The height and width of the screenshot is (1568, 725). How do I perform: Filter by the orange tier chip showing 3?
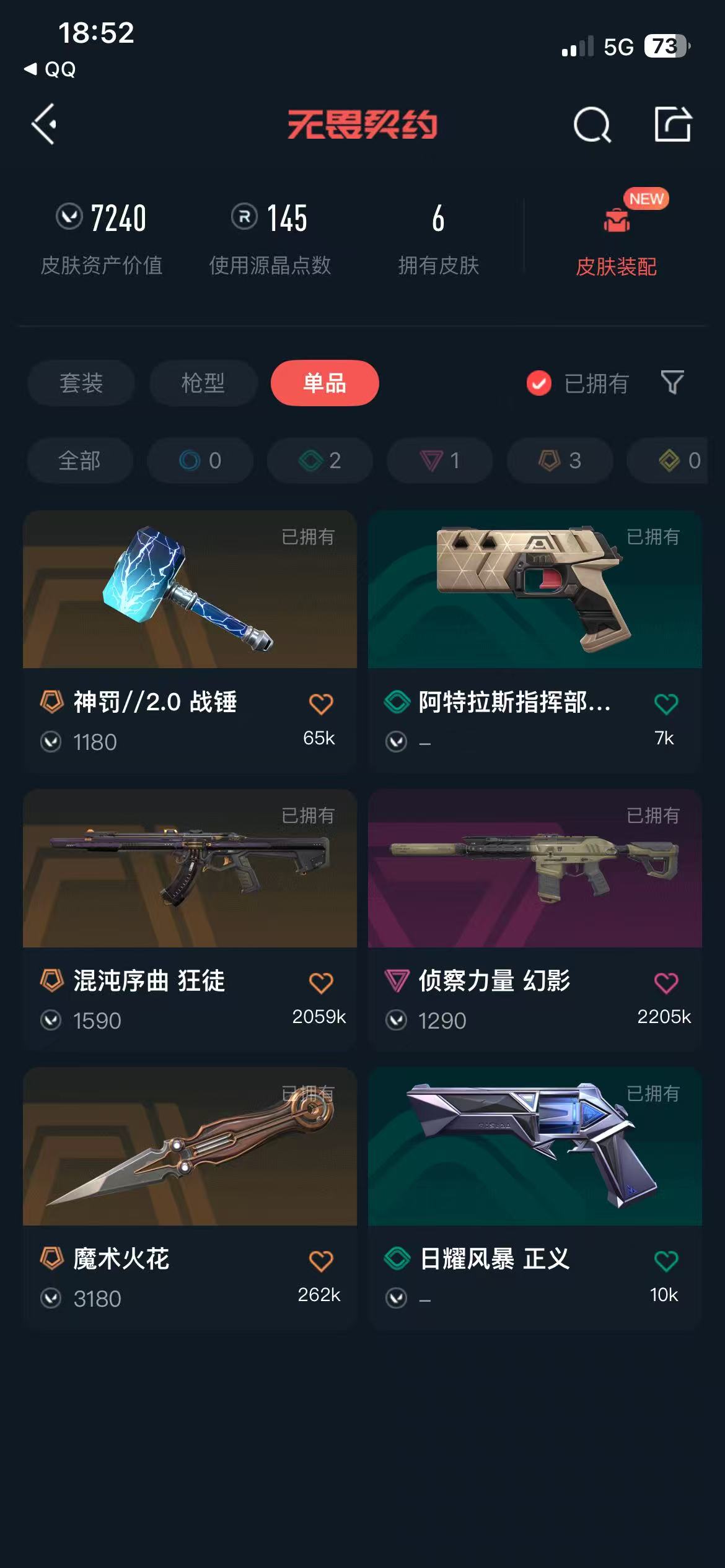click(x=560, y=460)
